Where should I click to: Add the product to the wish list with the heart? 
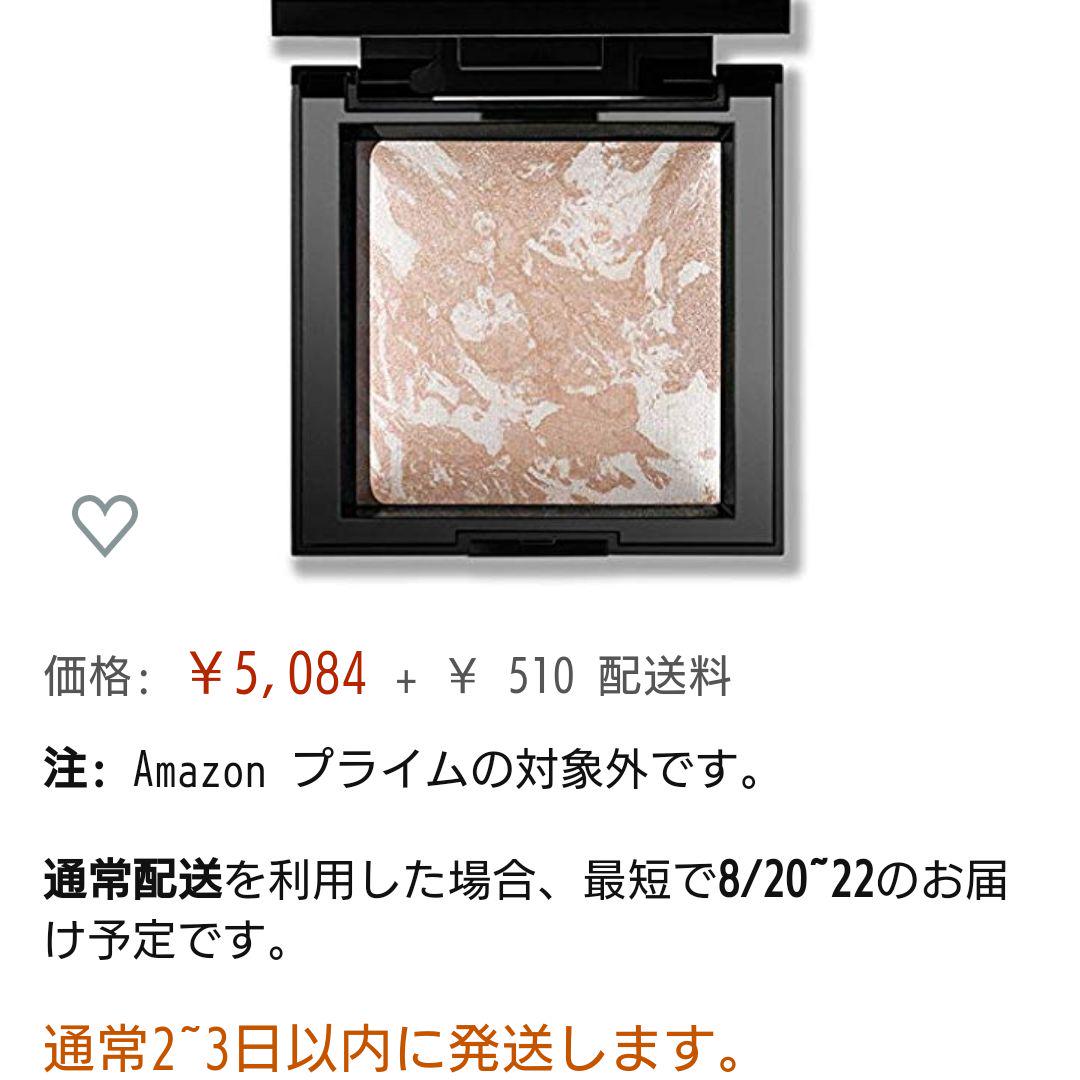pyautogui.click(x=105, y=524)
